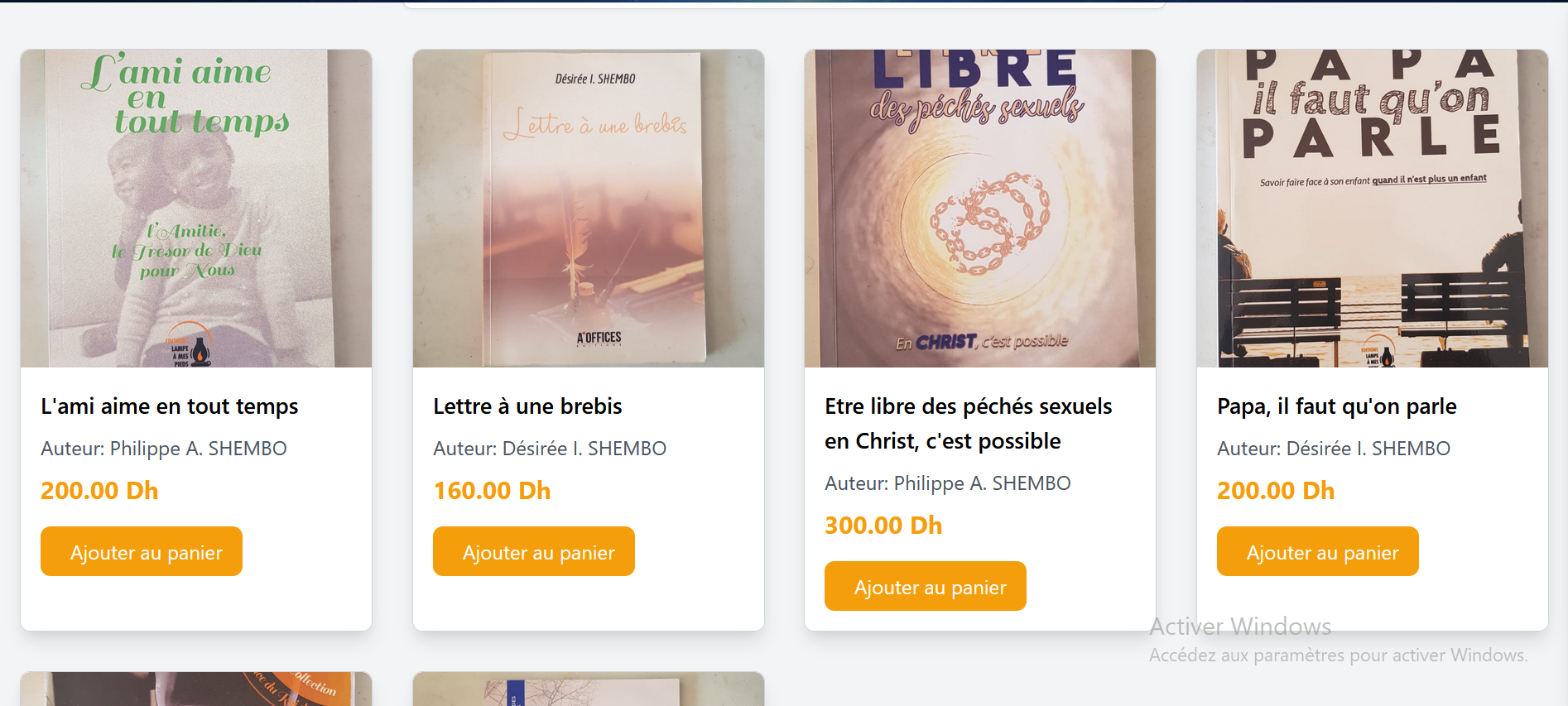Add Etre libre des péchés sexuels to cart
The height and width of the screenshot is (706, 1568).
926,586
